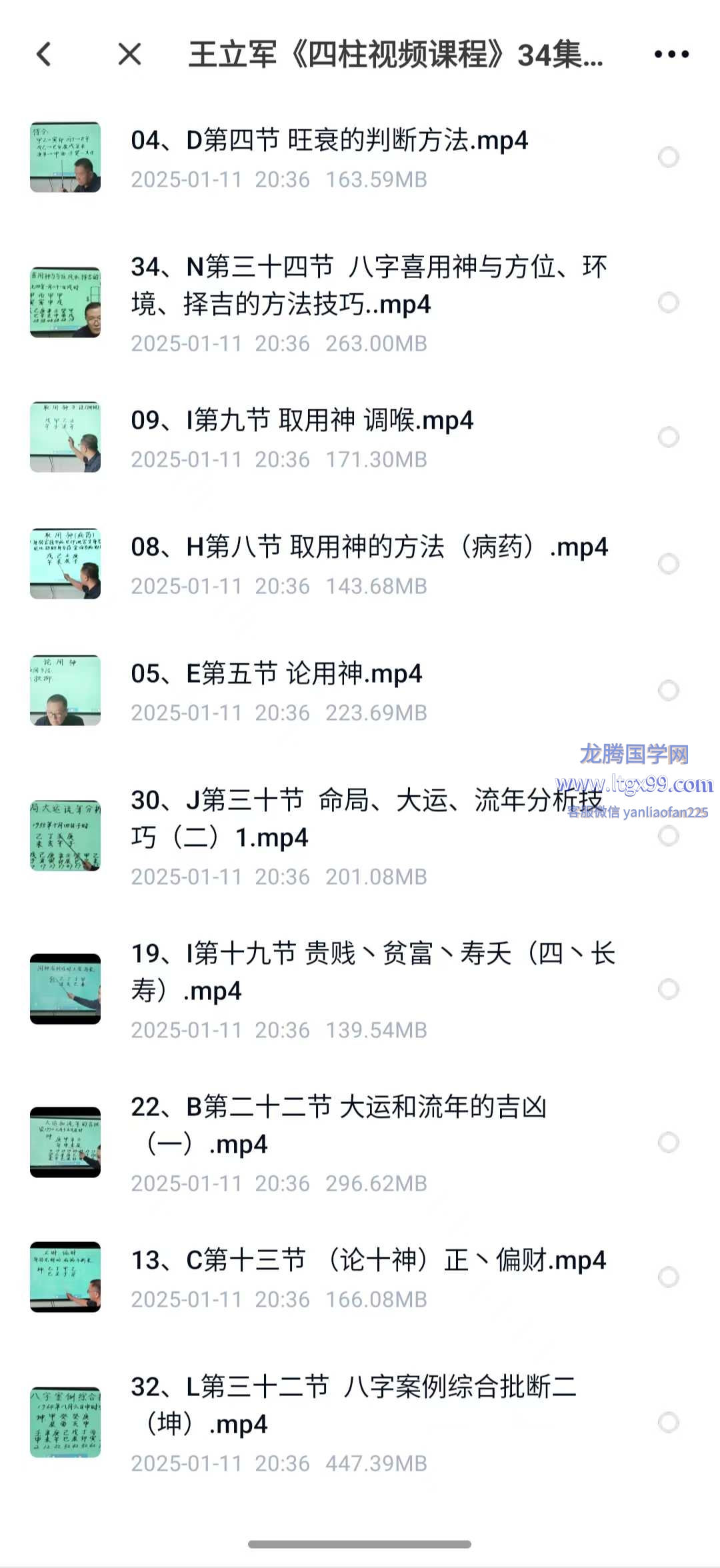Viewport: 720px width, 1568px height.
Task: Mark the circle next to video 34
Action: click(x=668, y=303)
